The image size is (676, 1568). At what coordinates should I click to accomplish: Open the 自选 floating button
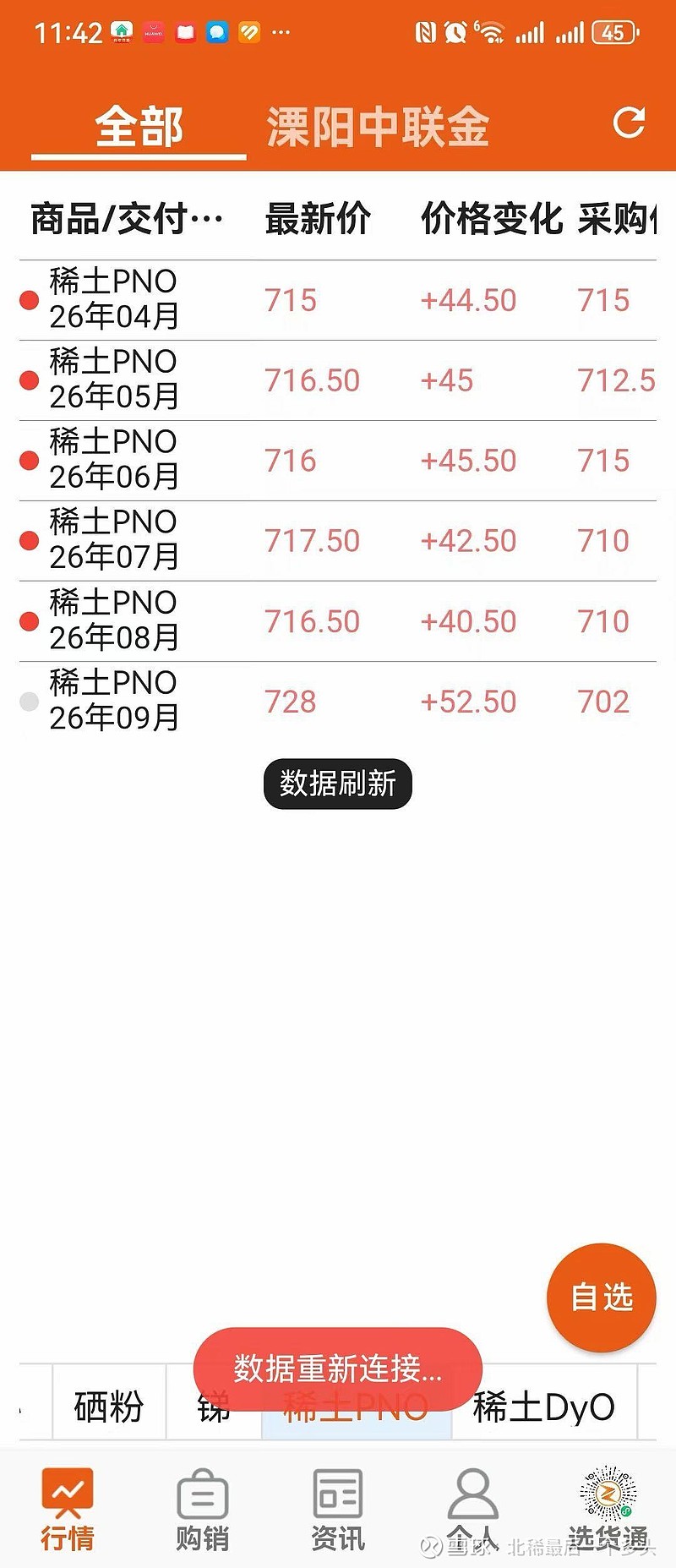602,1297
